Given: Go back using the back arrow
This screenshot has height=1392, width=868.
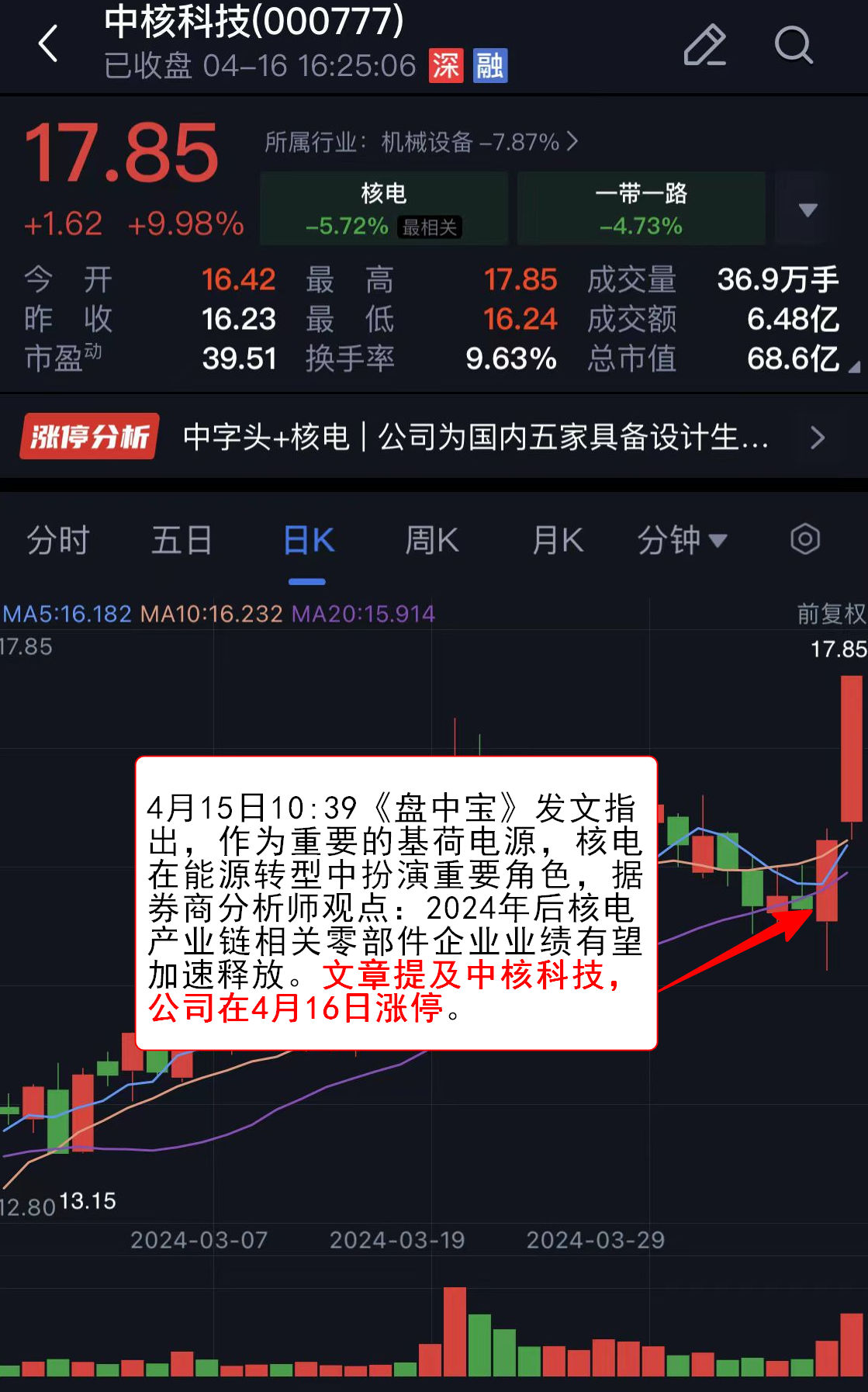Looking at the screenshot, I should (48, 43).
